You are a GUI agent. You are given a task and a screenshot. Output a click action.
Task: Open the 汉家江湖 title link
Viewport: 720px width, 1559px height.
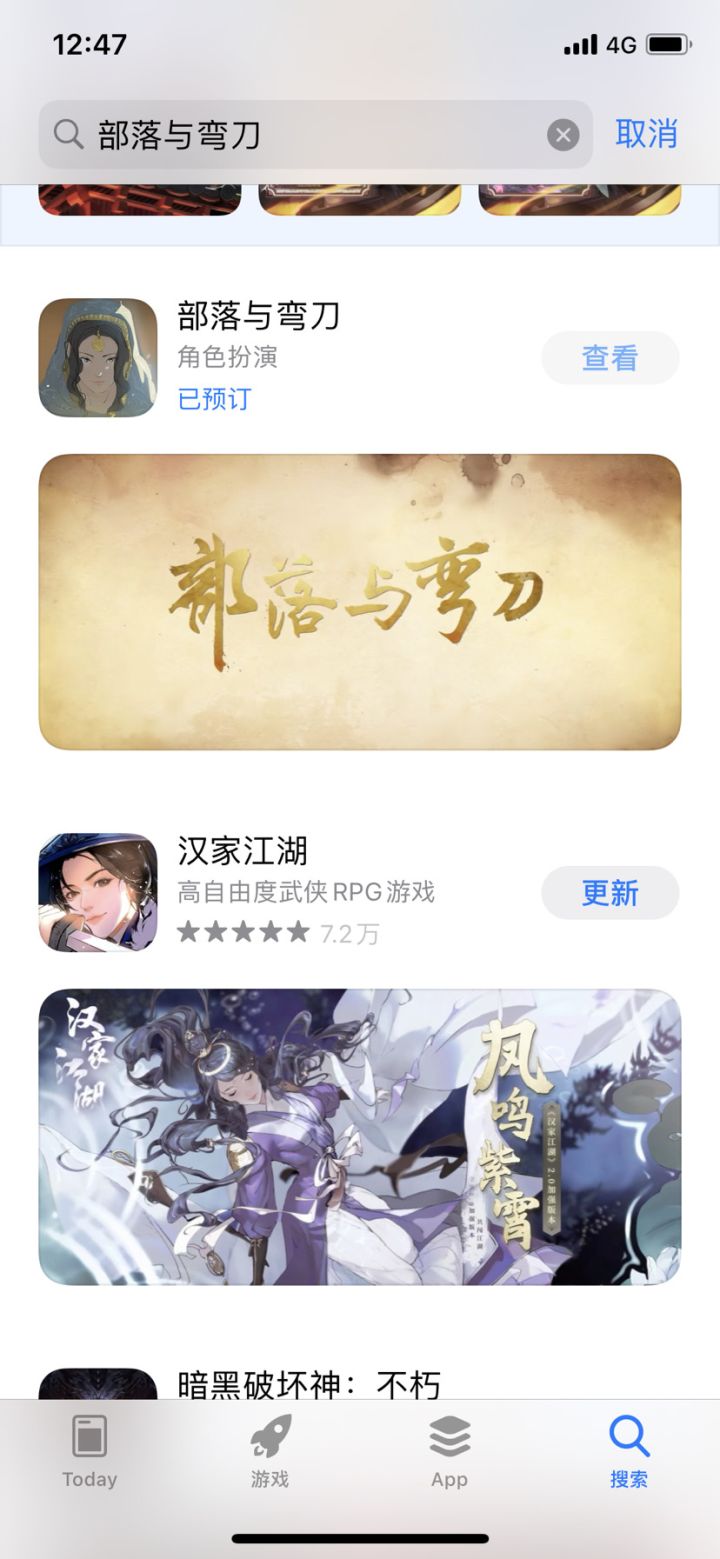point(243,851)
